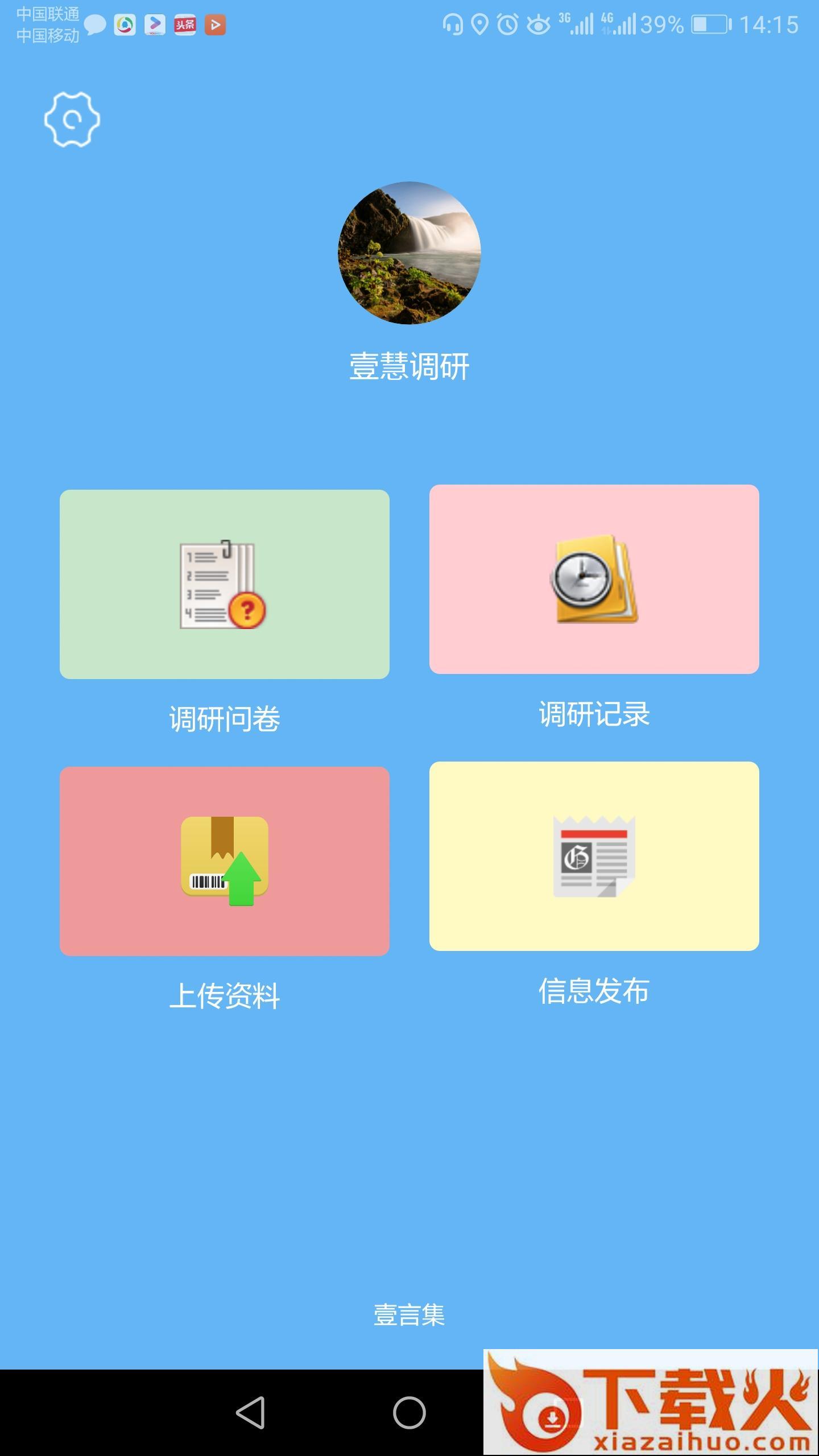819x1456 pixels.
Task: Open 调研问卷 survey questionnaire card
Action: [x=225, y=584]
